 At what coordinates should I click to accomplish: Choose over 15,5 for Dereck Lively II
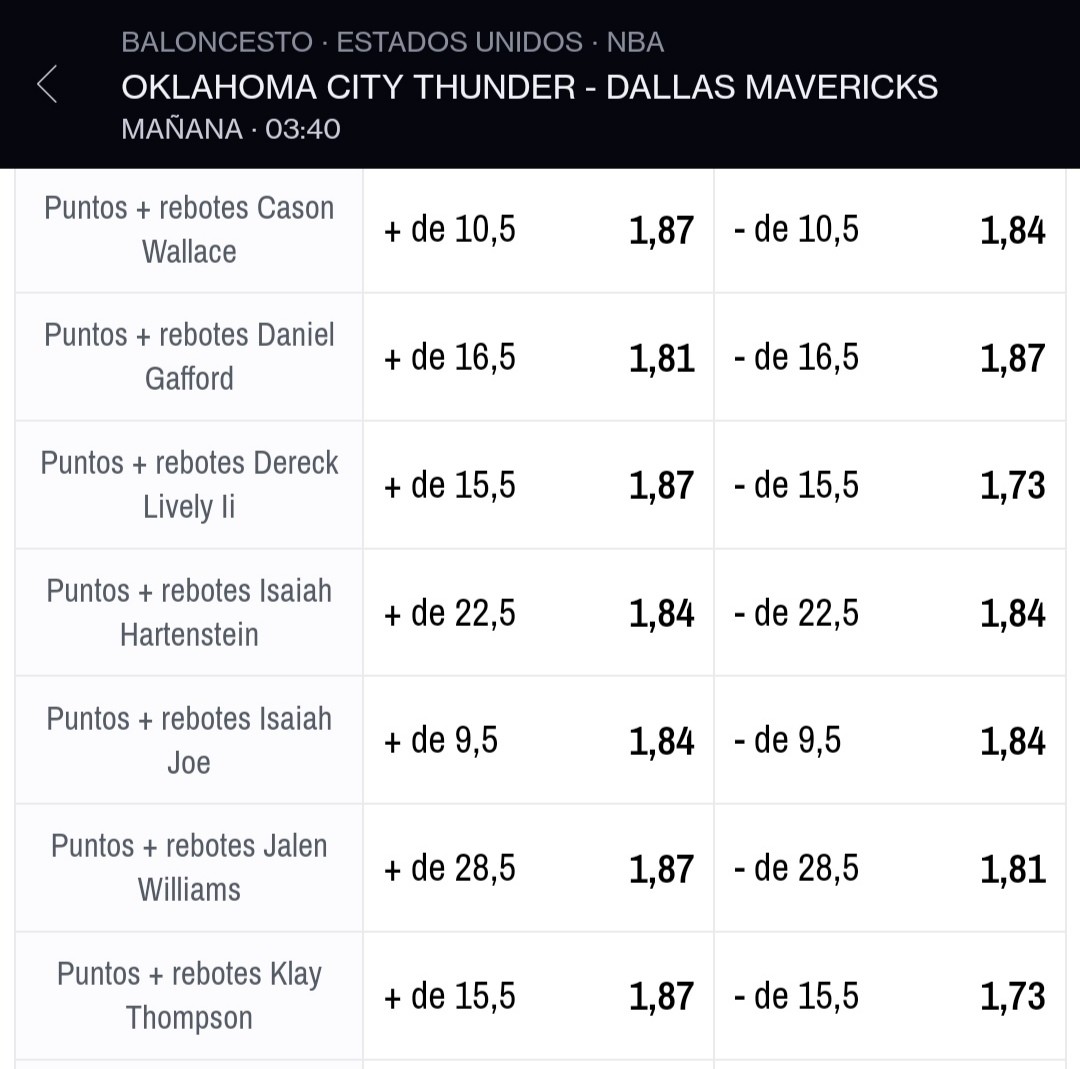[x=539, y=486]
